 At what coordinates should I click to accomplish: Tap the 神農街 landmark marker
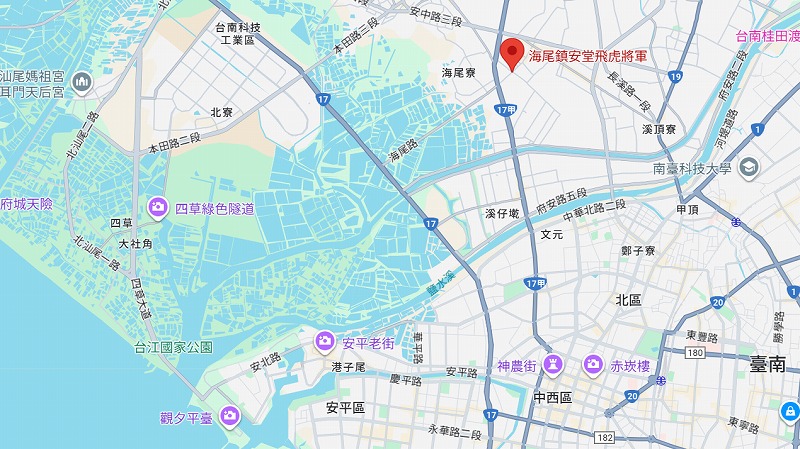point(556,363)
